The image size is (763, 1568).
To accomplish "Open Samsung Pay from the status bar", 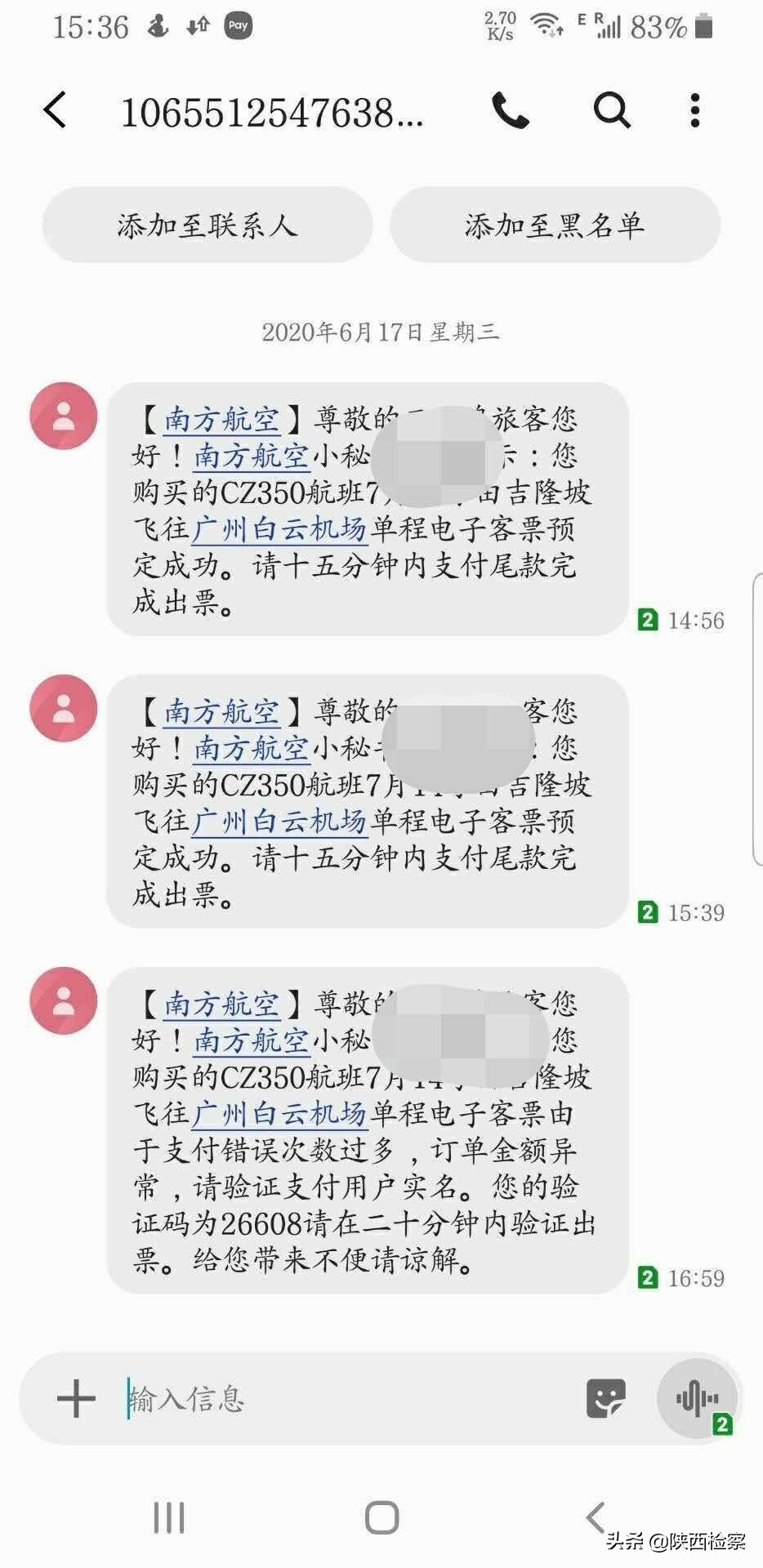I will (x=237, y=24).
